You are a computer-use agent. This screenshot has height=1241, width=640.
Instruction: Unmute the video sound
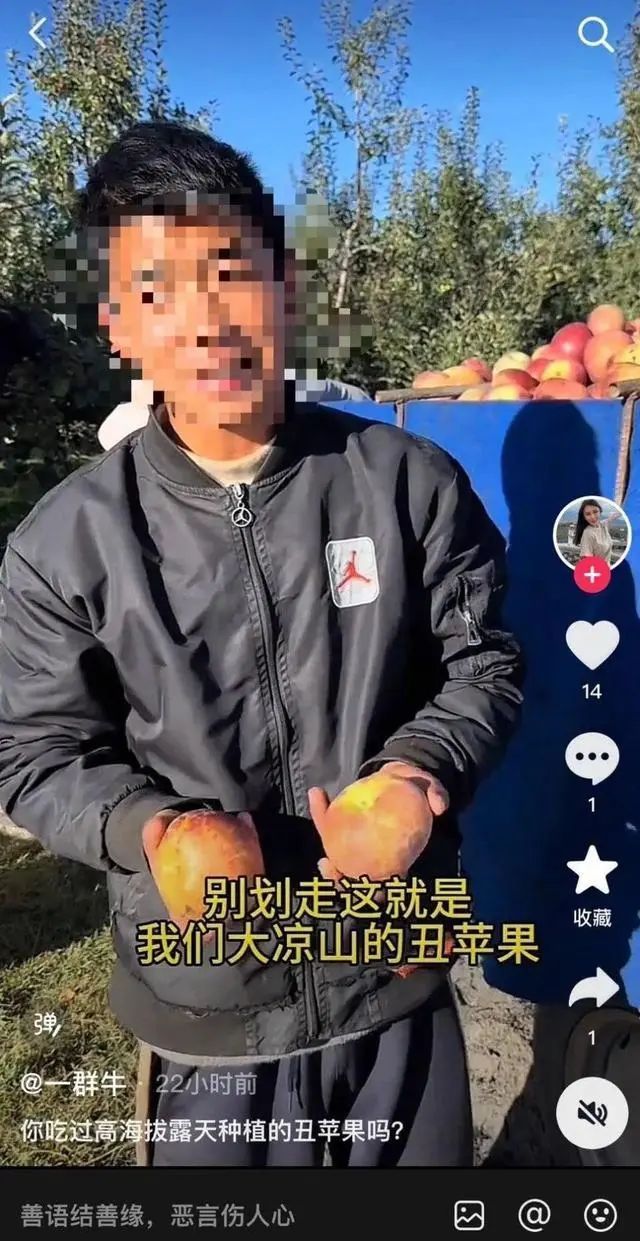592,1112
